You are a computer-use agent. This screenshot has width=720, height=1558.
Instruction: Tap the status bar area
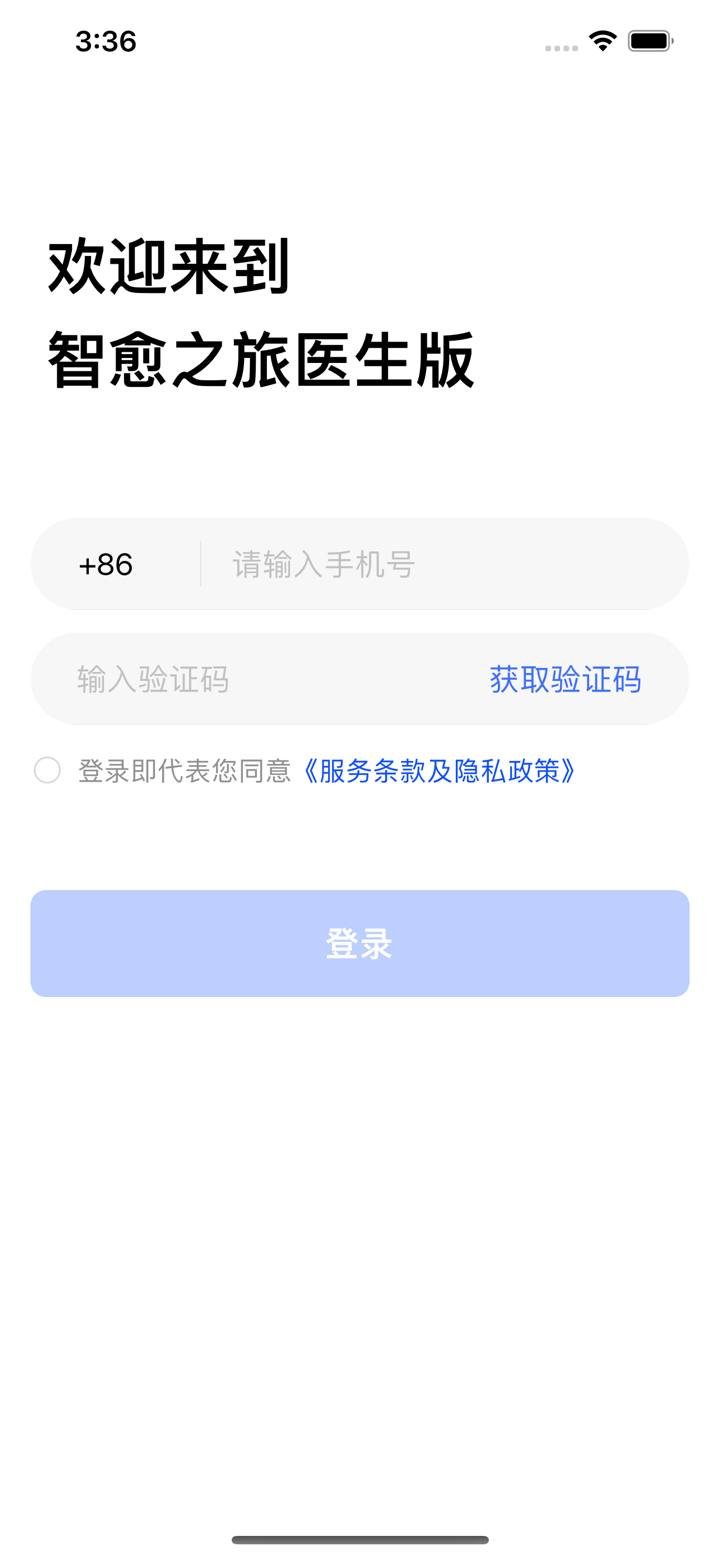[x=360, y=41]
